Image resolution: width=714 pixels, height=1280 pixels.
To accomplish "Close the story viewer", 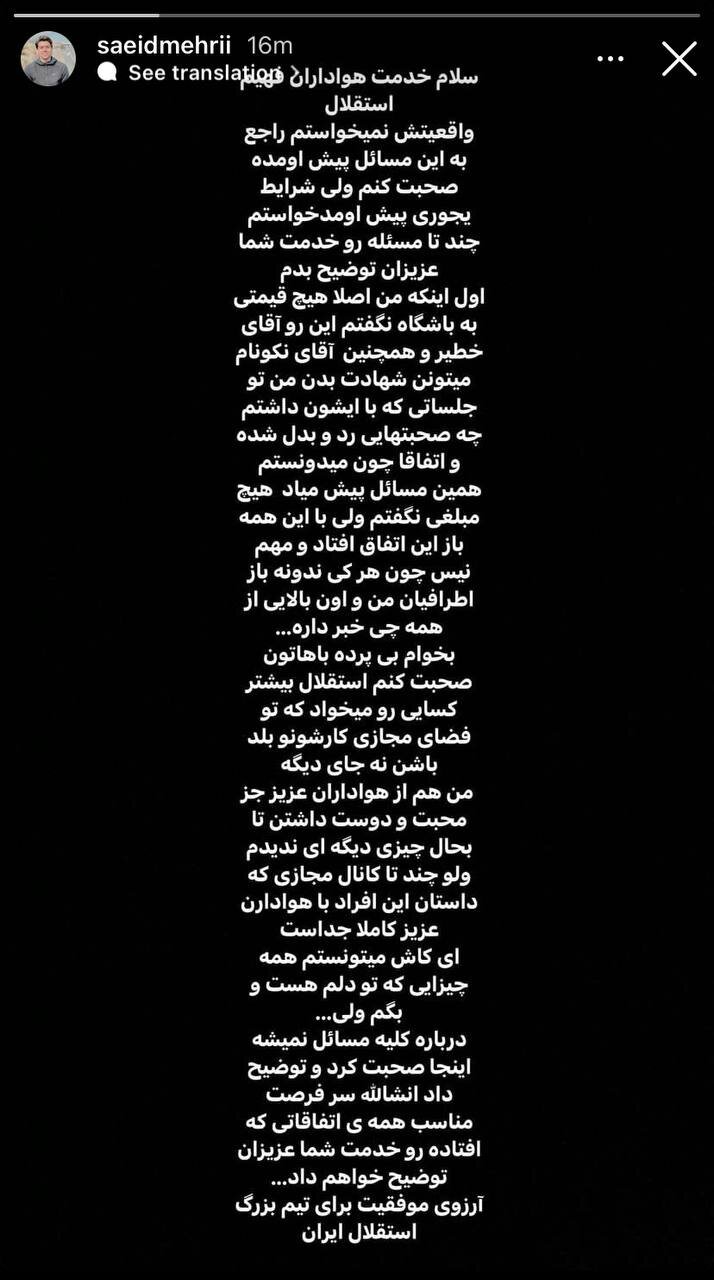I will 679,59.
